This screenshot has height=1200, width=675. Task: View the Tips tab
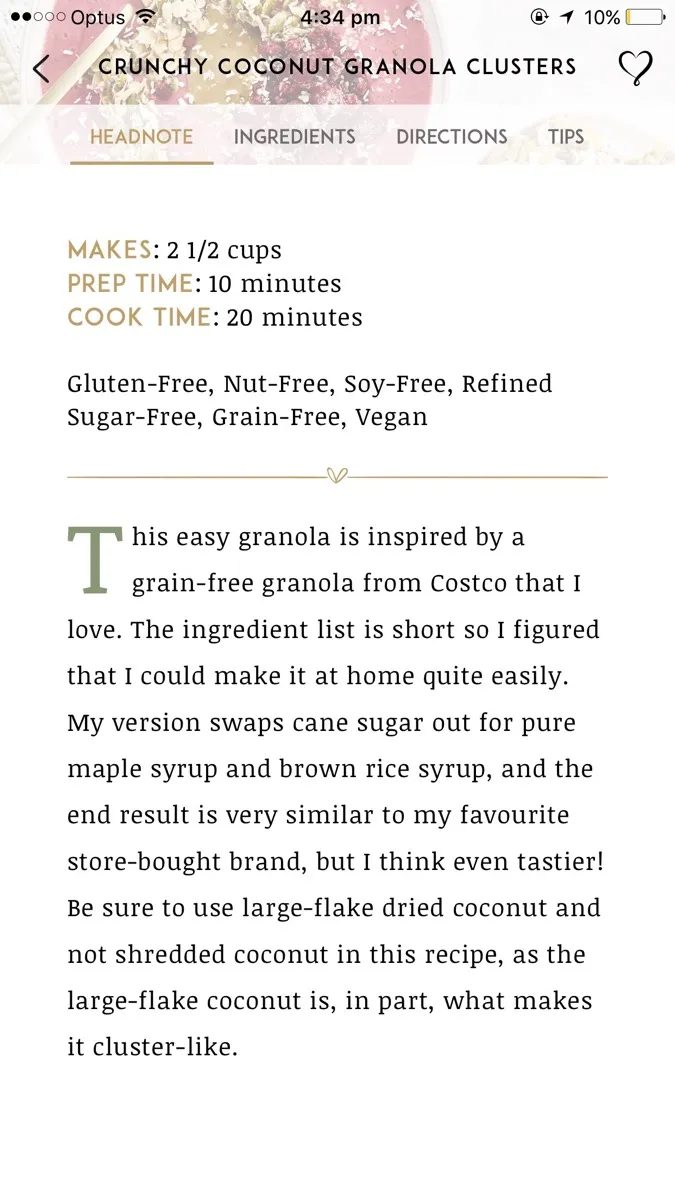(x=566, y=137)
